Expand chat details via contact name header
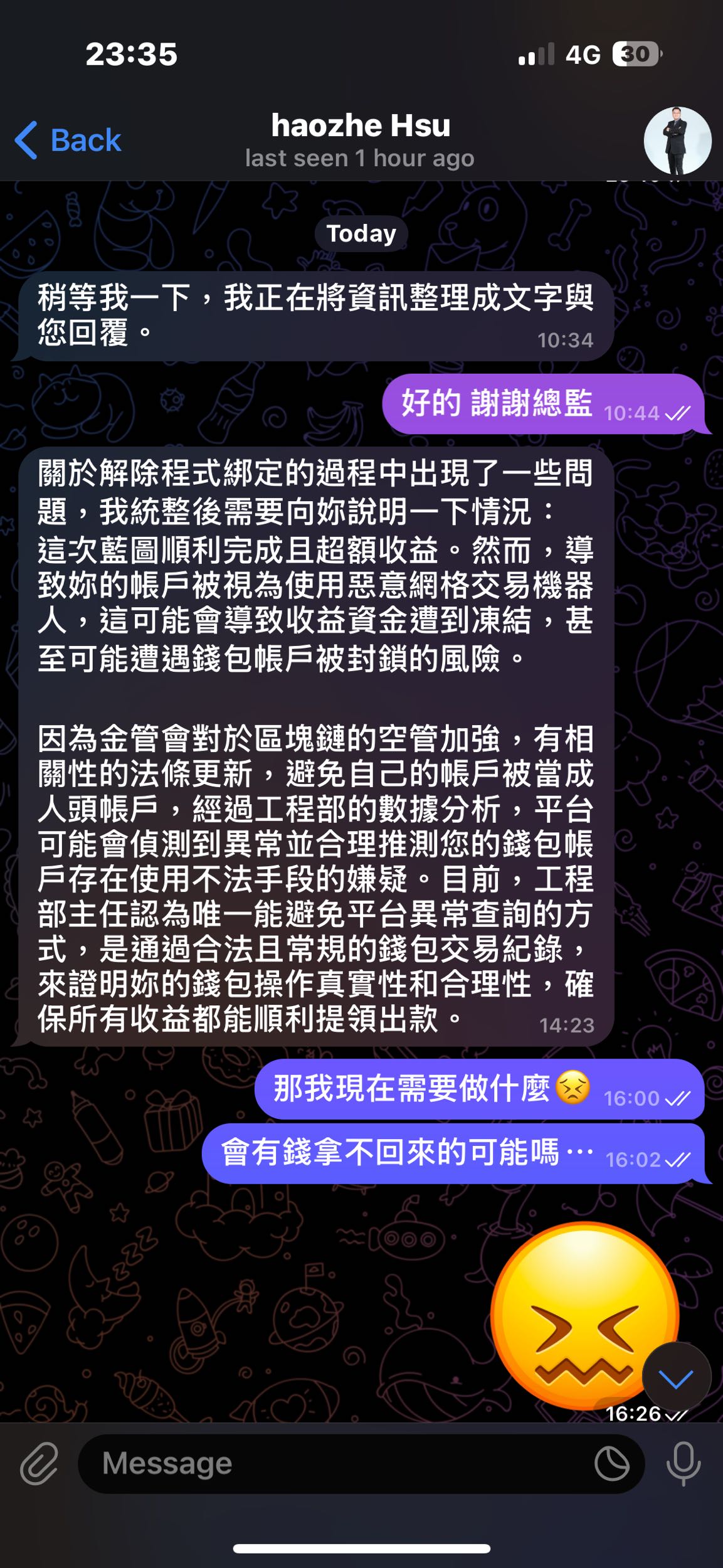The width and height of the screenshot is (723, 1568). pos(361,125)
